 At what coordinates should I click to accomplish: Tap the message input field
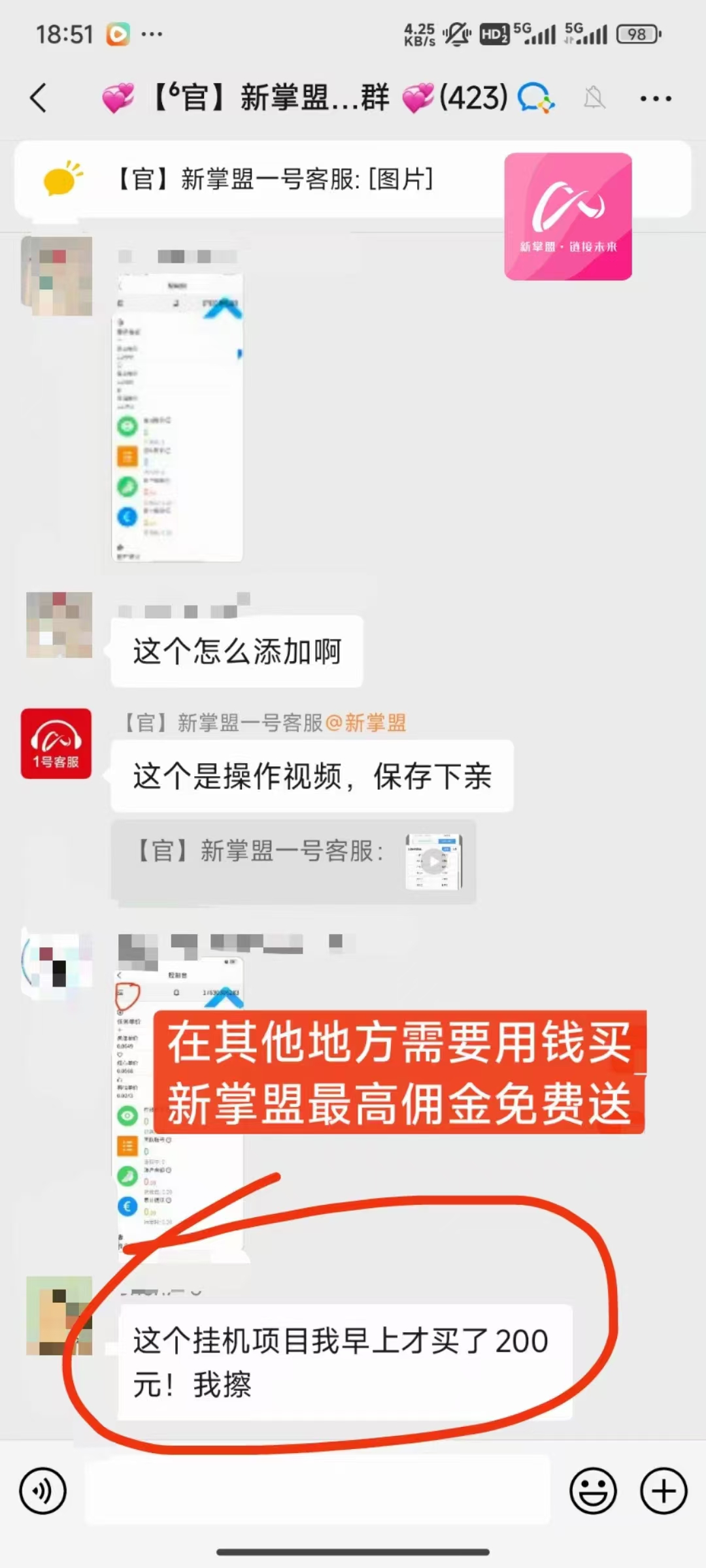coord(317,1492)
